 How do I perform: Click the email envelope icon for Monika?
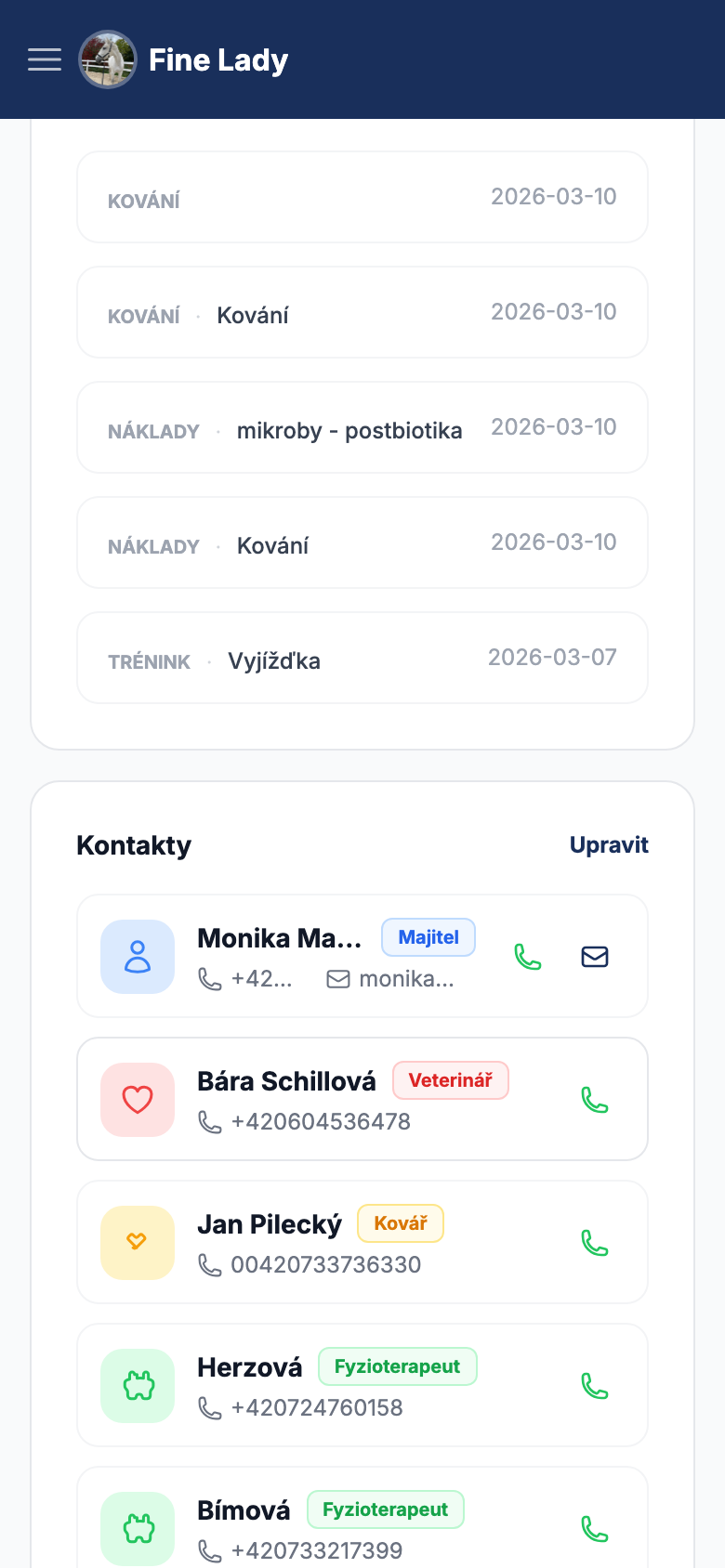coord(595,956)
